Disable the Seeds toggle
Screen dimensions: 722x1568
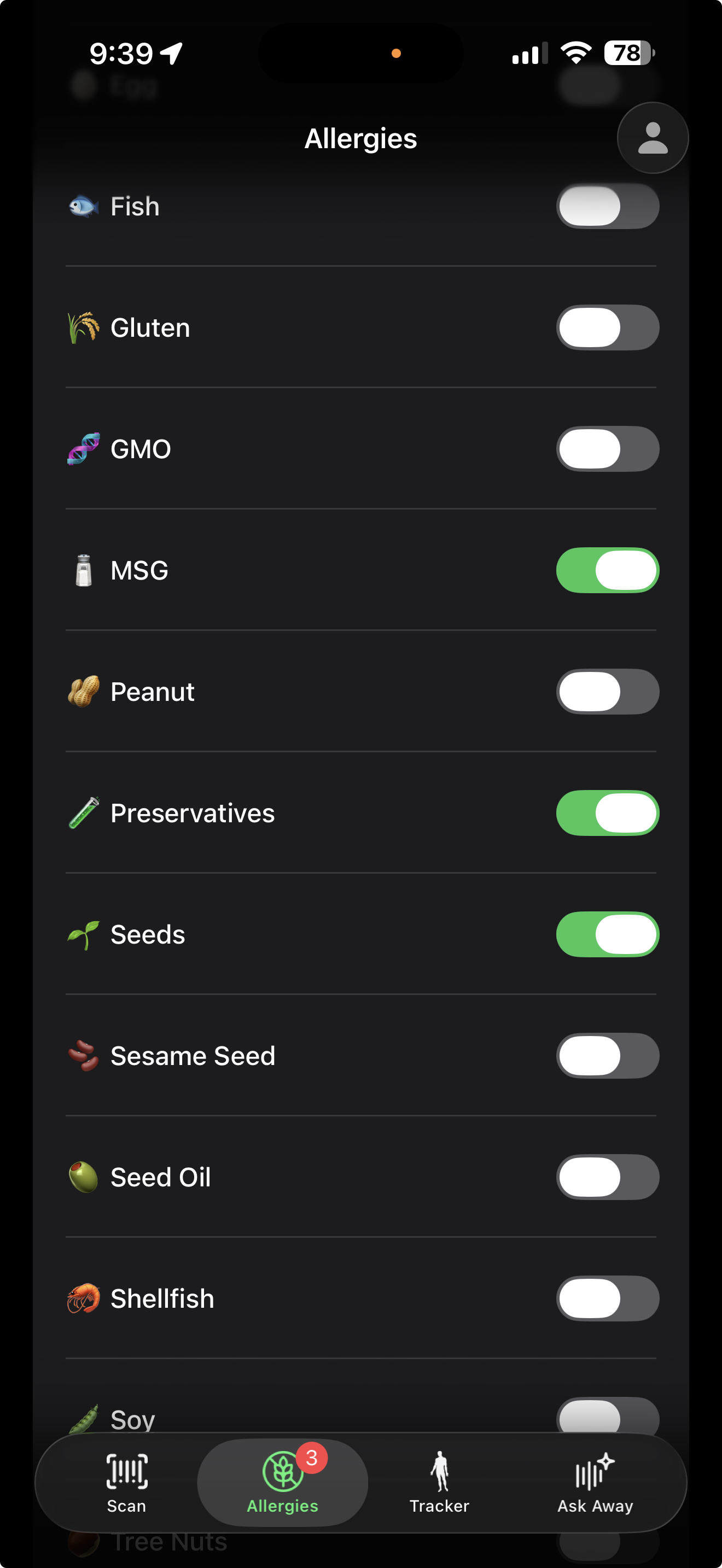[608, 934]
